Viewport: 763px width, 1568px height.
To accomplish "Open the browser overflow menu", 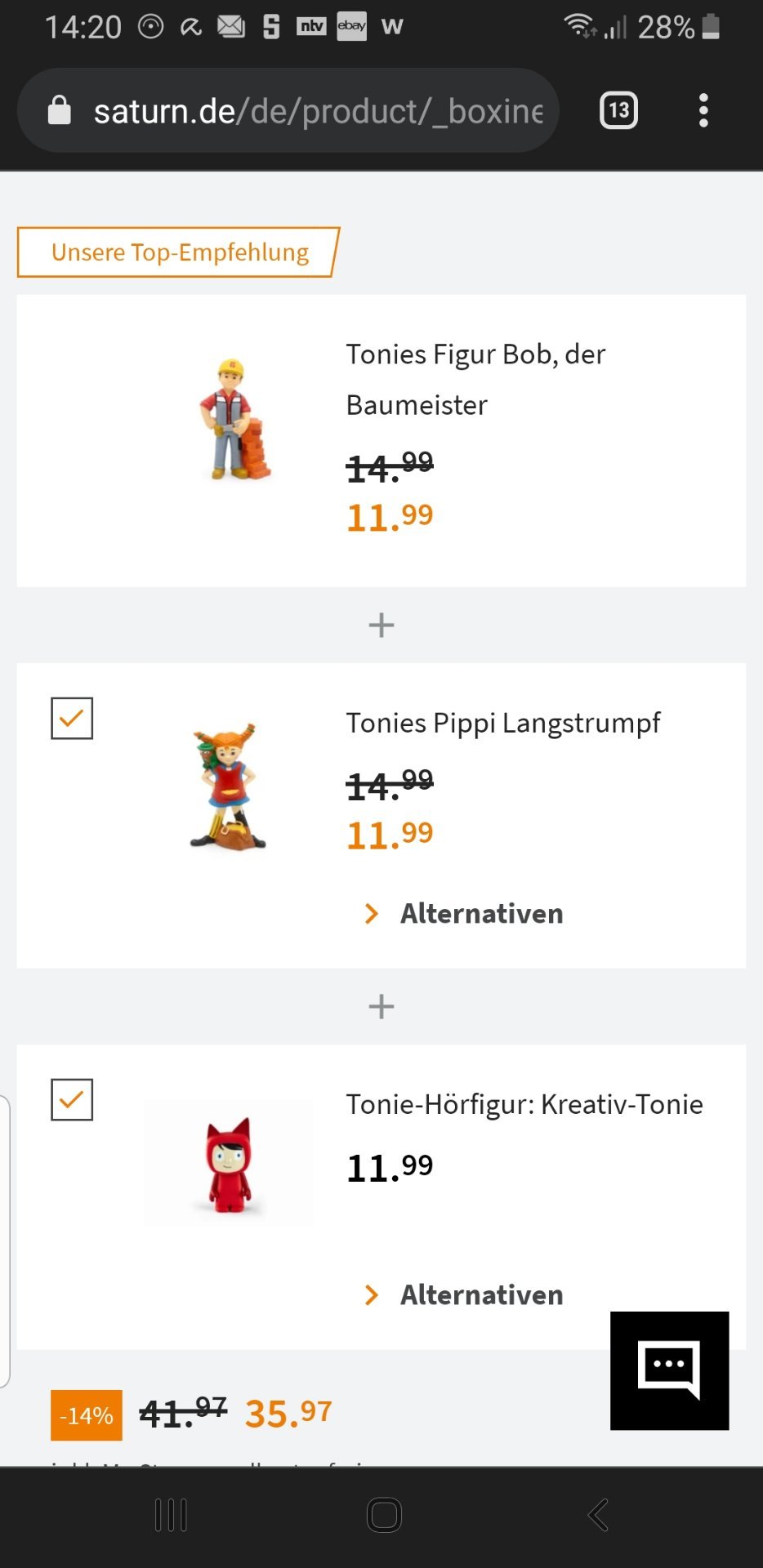I will [703, 110].
